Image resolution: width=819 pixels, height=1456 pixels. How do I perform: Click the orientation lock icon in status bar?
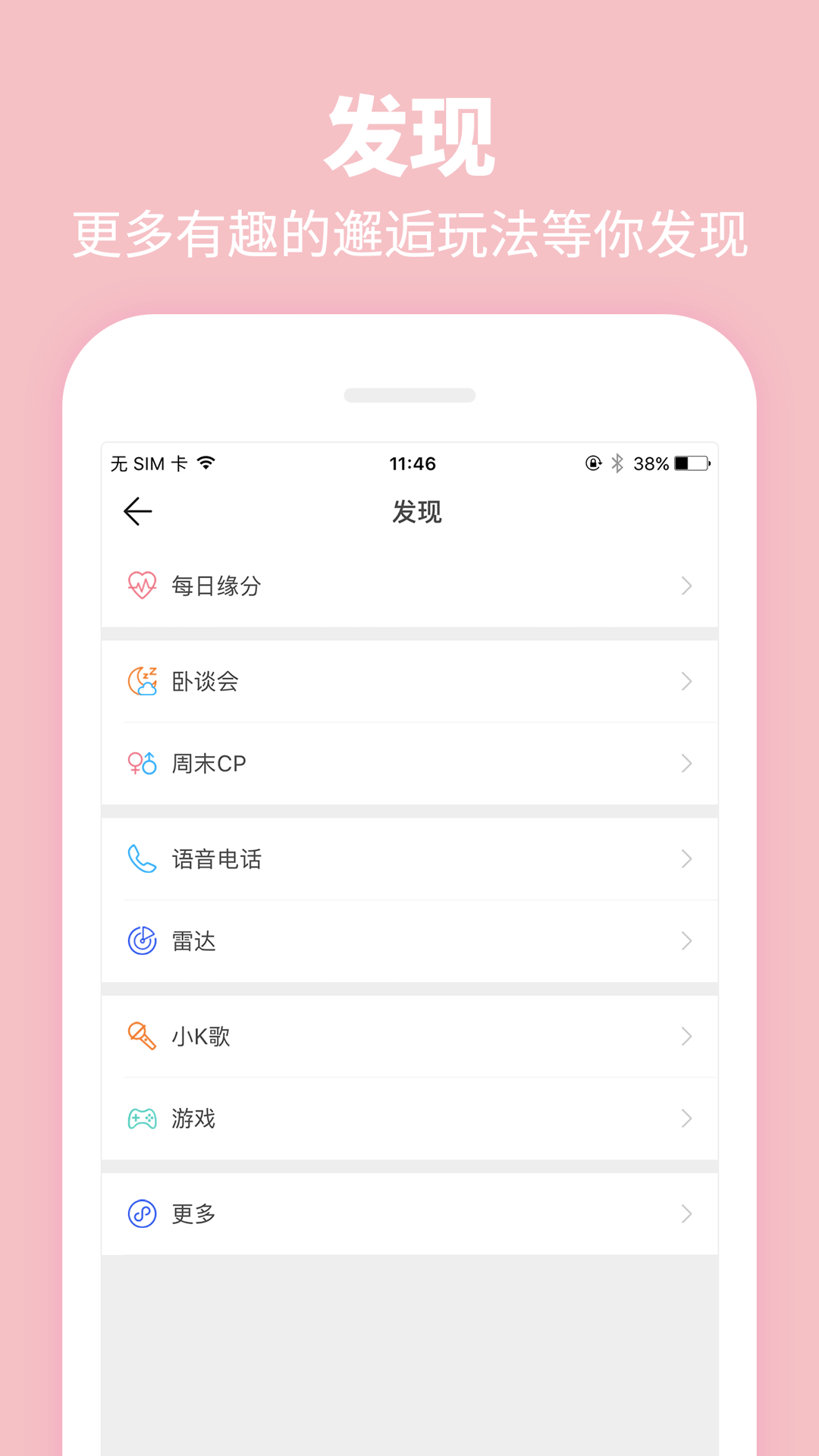coord(593,463)
